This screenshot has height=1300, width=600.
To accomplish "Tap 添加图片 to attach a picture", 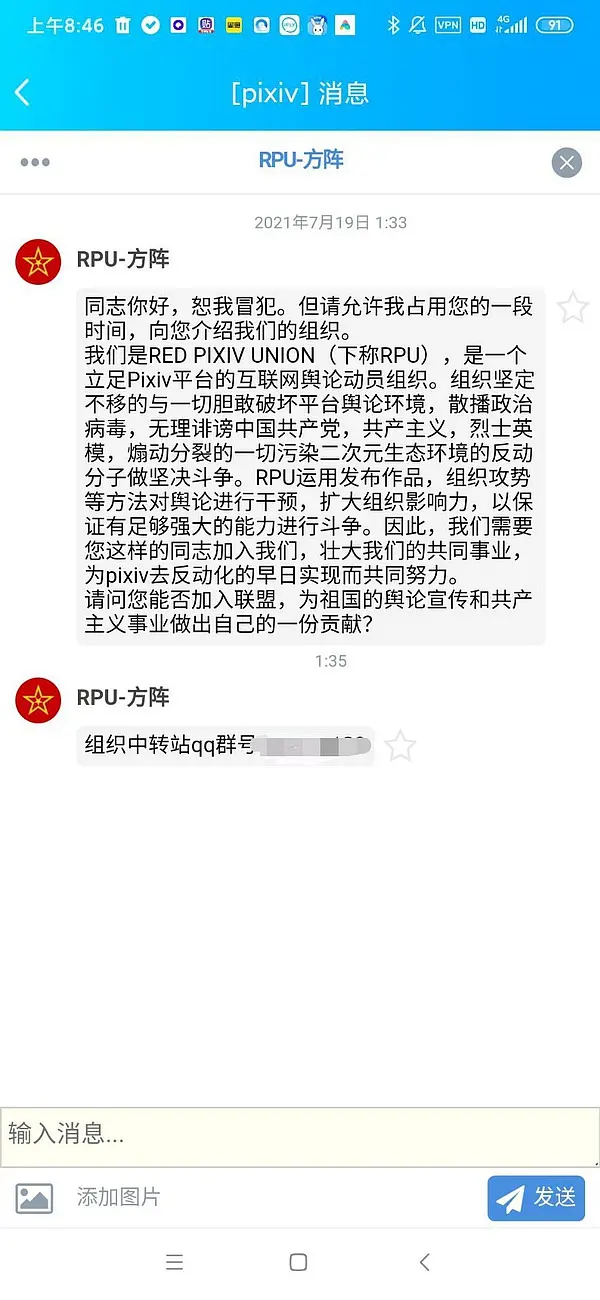I will [x=118, y=1197].
